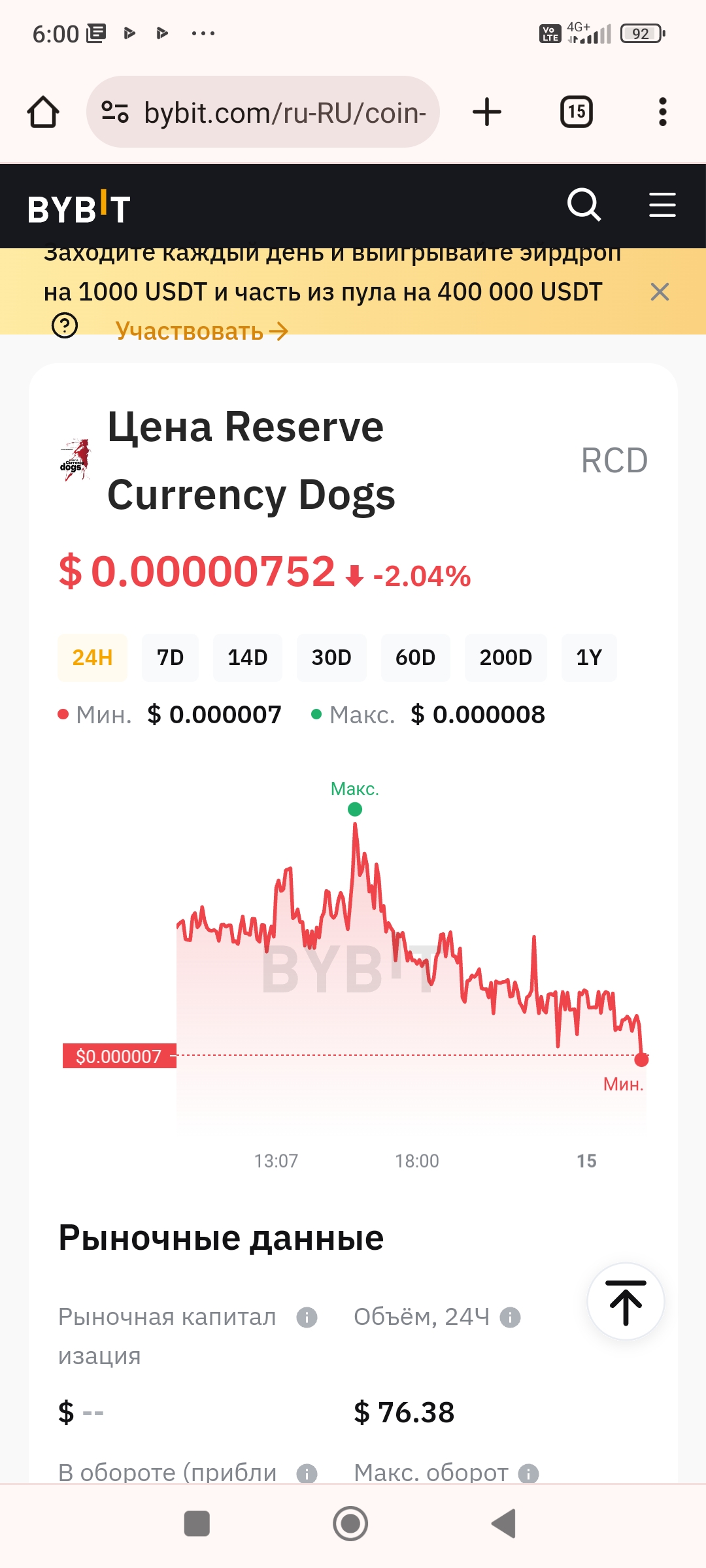Select the 24H chart period
706x1568 pixels.
click(92, 657)
